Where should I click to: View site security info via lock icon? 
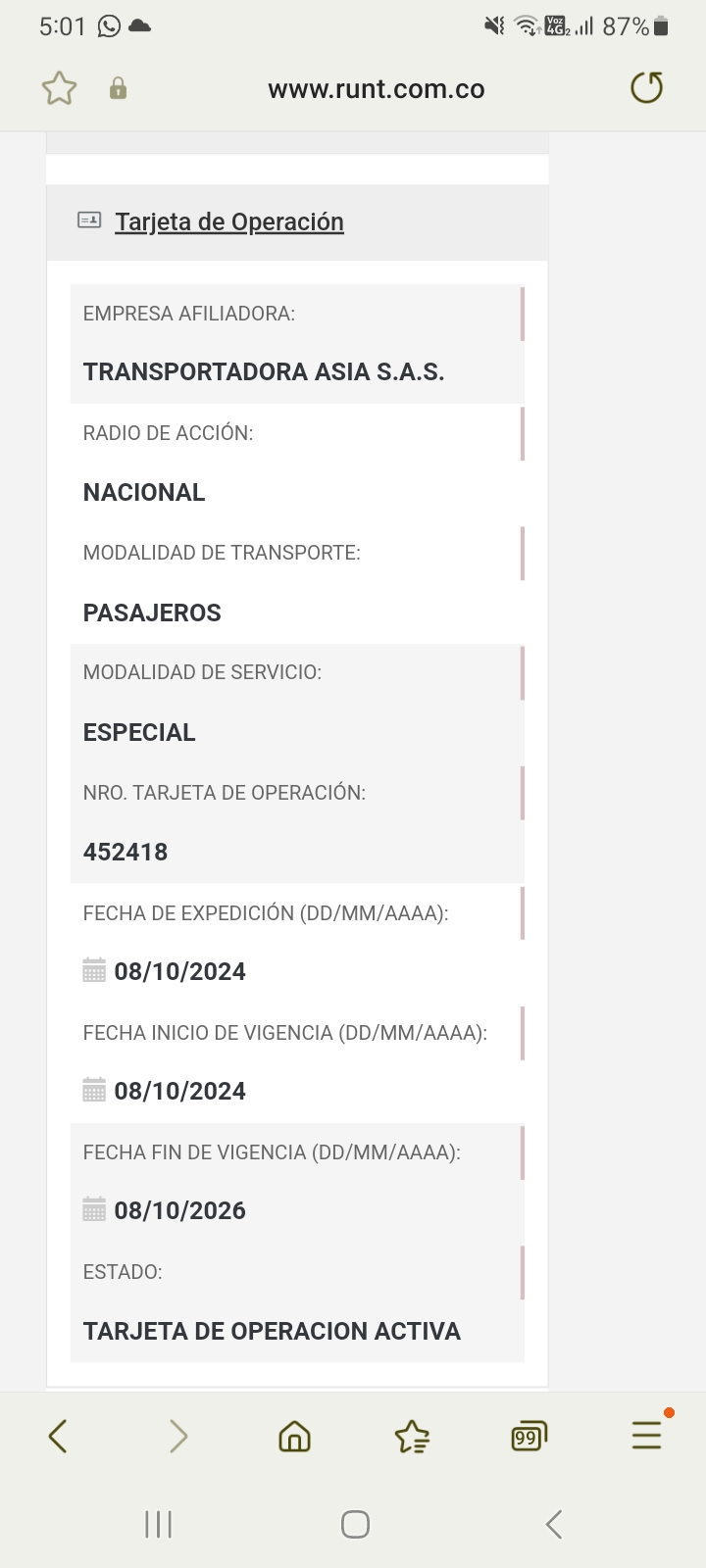click(118, 89)
